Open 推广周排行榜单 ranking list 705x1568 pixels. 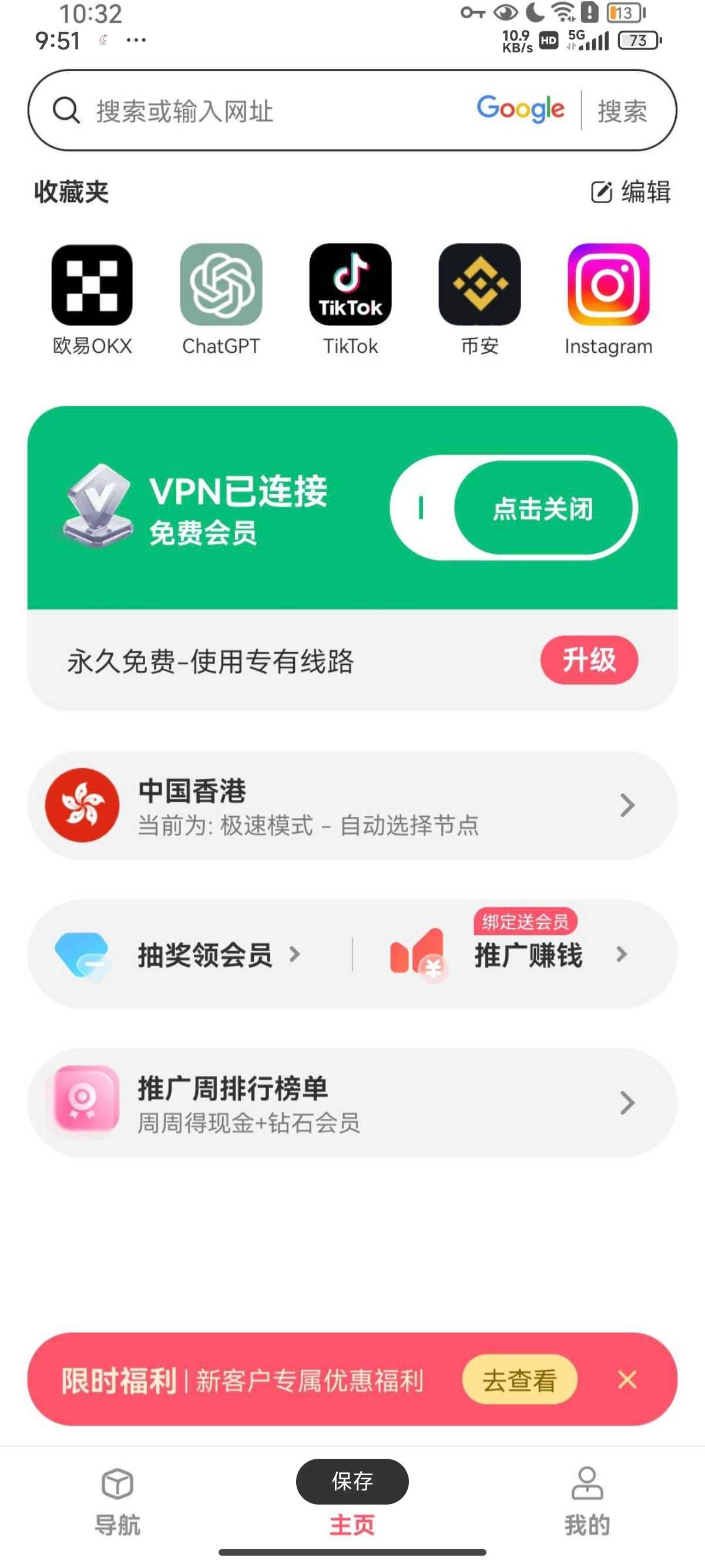pos(352,1102)
